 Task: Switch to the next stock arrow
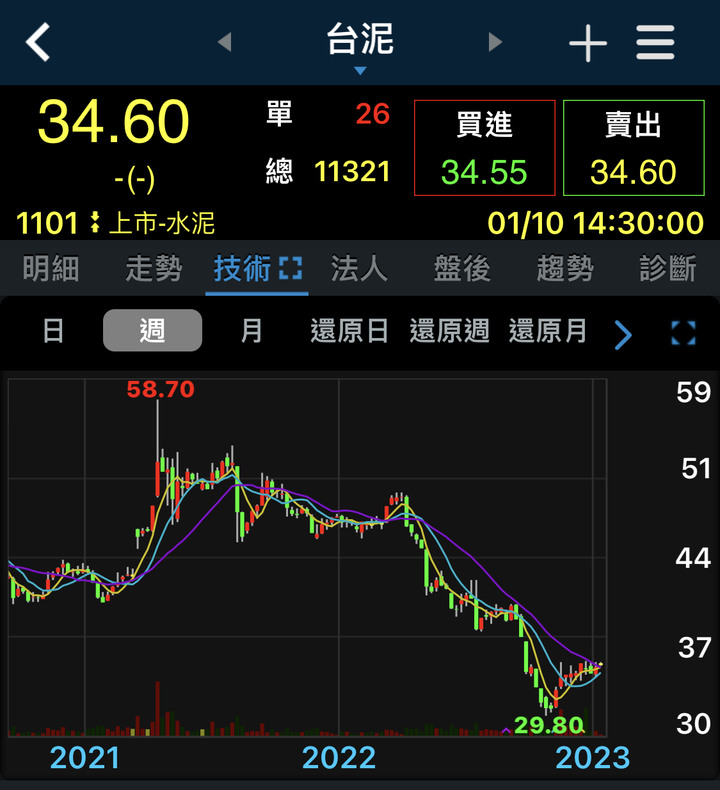[495, 42]
